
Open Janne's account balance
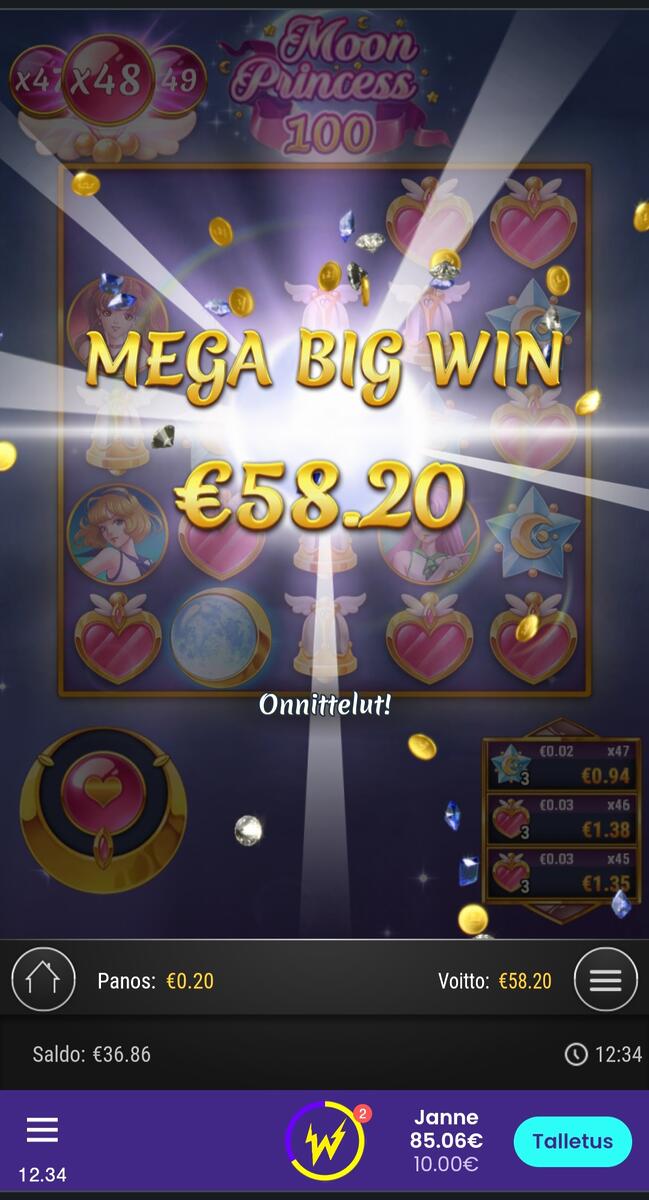[445, 1141]
